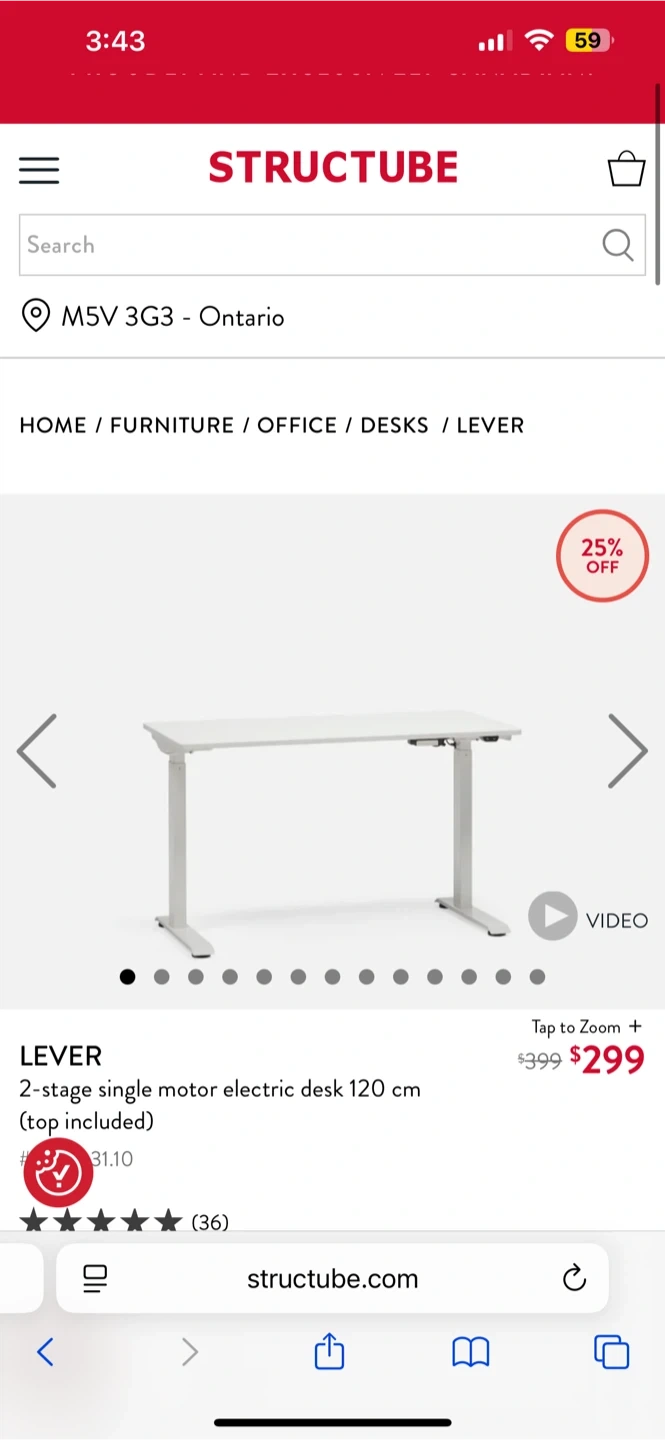This screenshot has width=665, height=1440.
Task: Show the previous product image
Action: coord(37,751)
